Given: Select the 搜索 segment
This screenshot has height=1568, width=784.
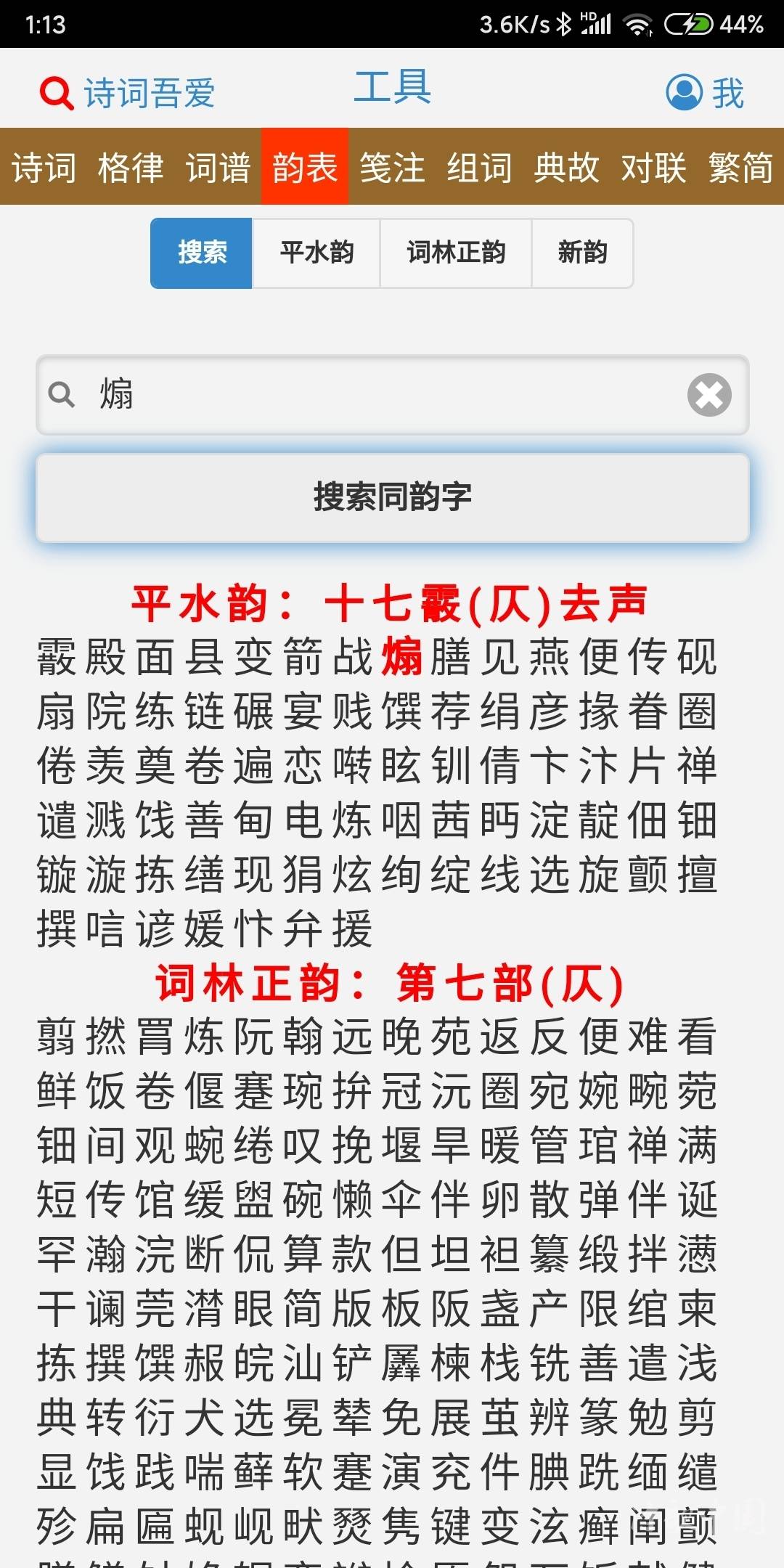Looking at the screenshot, I should pos(202,253).
